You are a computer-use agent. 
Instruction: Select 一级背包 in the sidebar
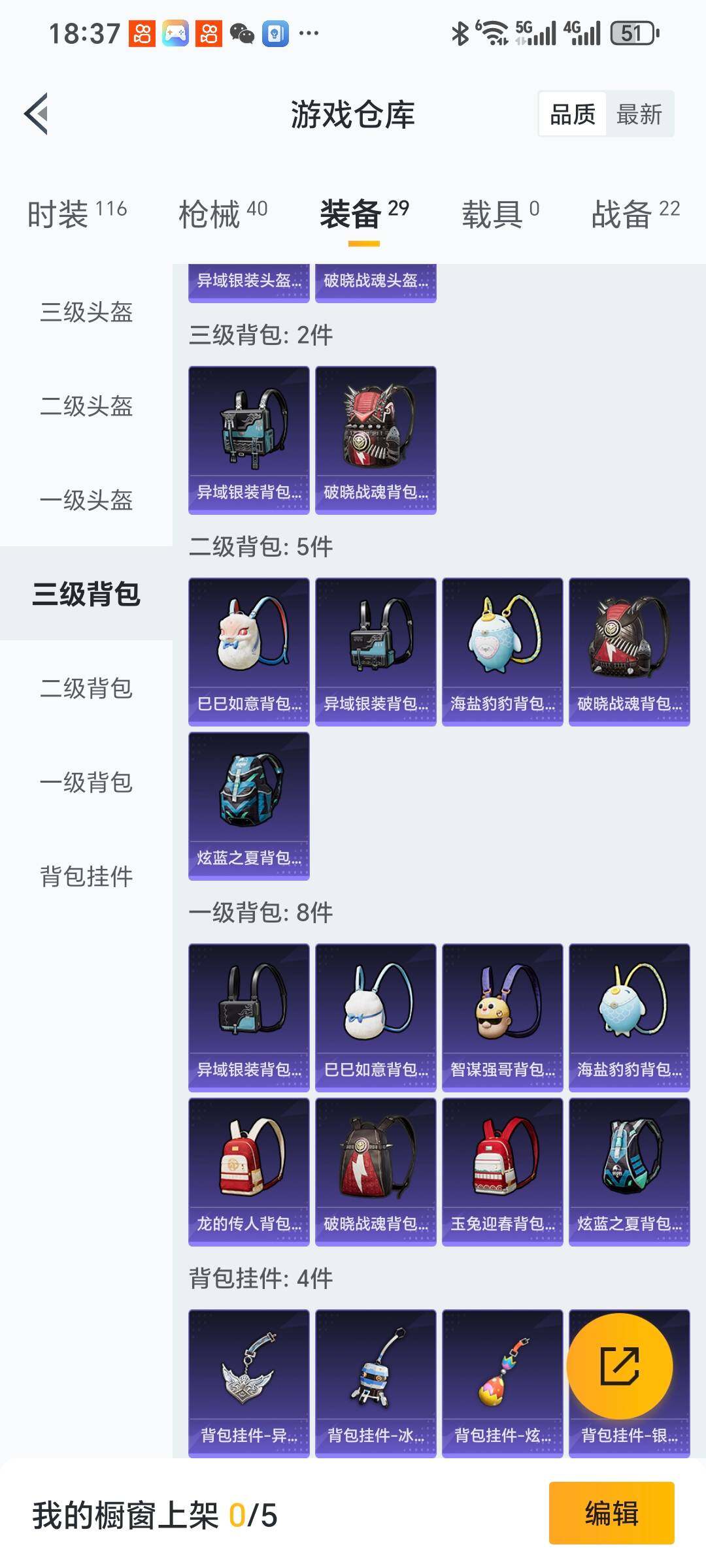click(86, 782)
